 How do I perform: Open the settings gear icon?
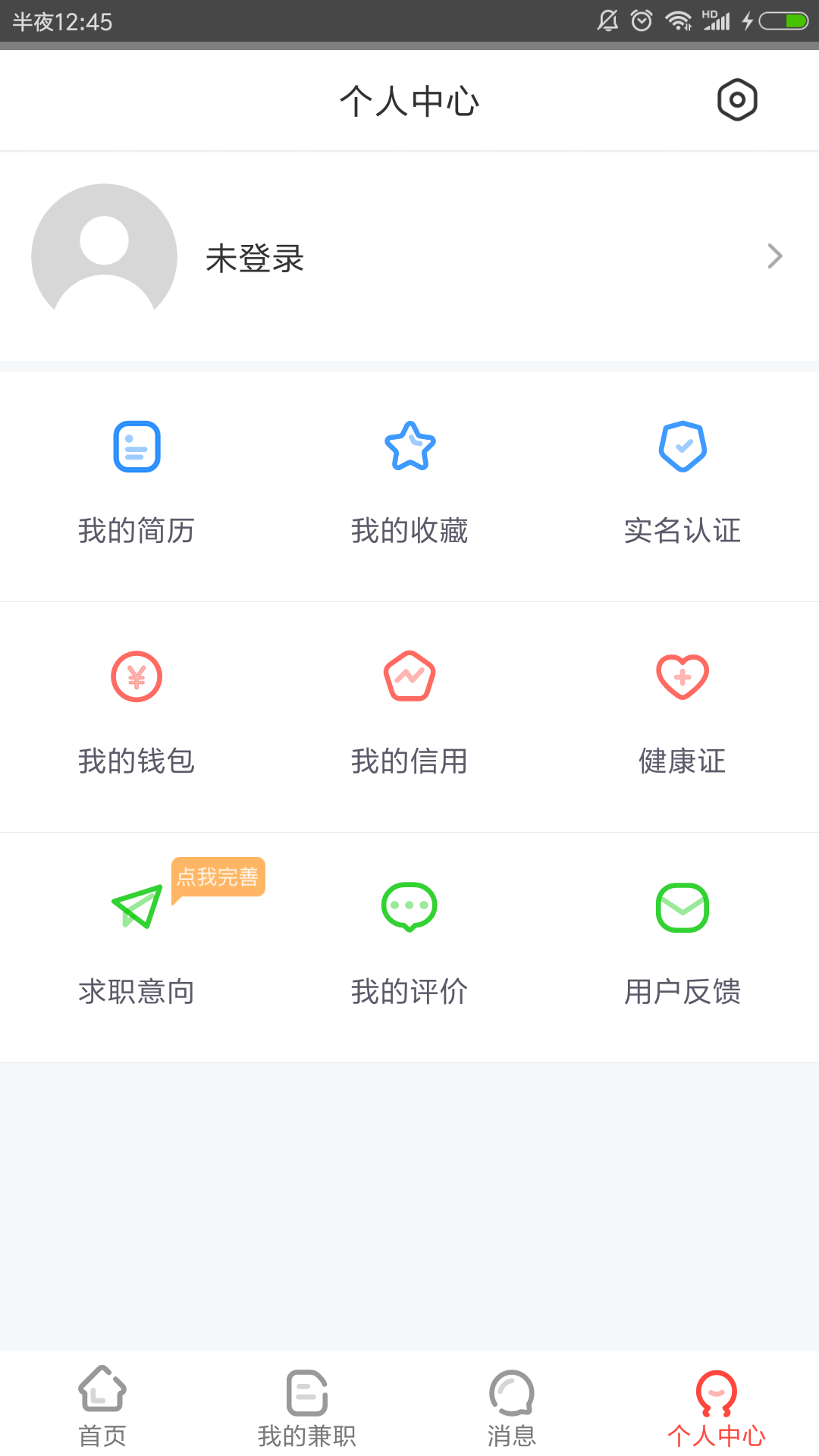[736, 99]
